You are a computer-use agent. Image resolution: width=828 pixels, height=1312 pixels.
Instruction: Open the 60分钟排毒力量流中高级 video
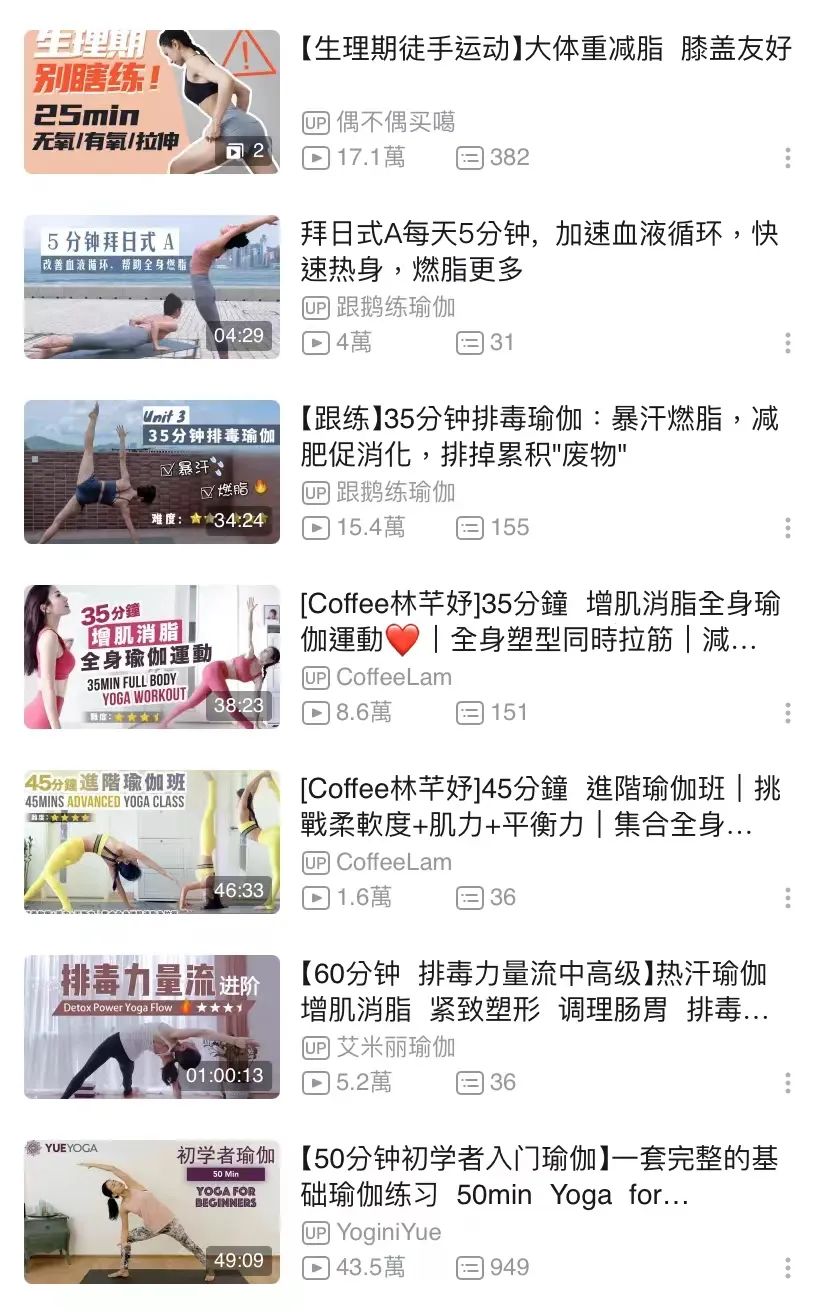(152, 1026)
